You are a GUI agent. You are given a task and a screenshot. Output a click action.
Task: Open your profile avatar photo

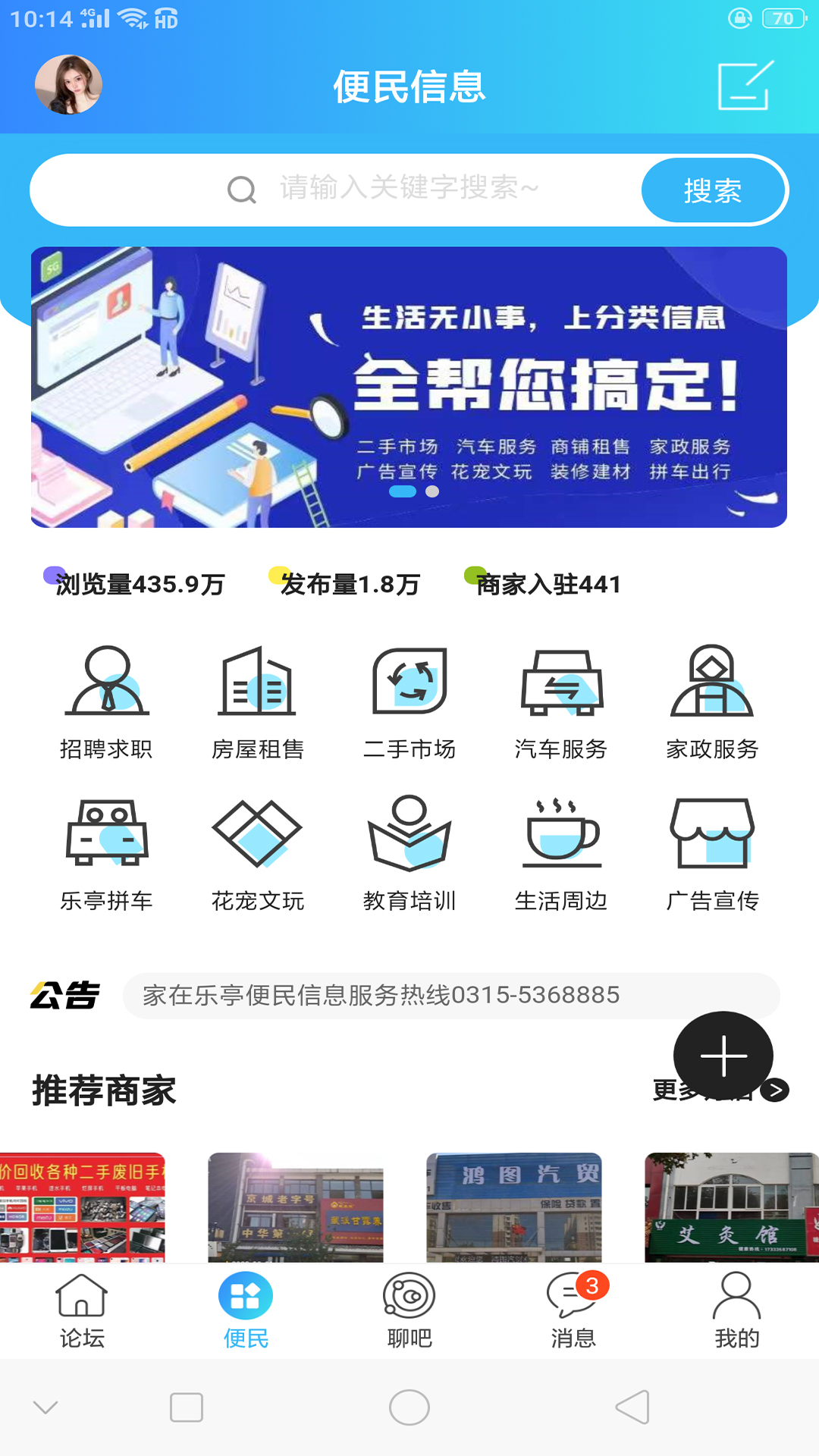(x=67, y=86)
